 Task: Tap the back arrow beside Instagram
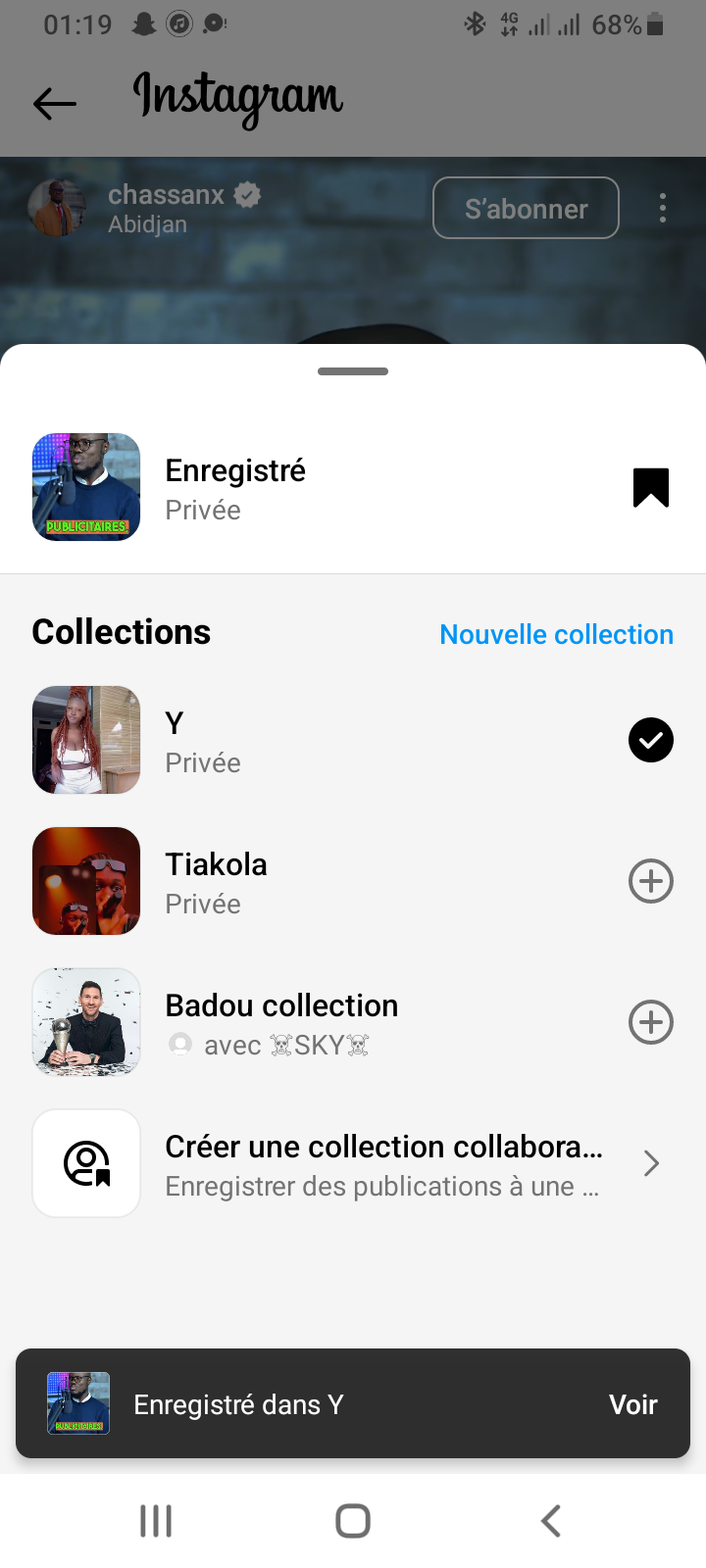click(55, 103)
